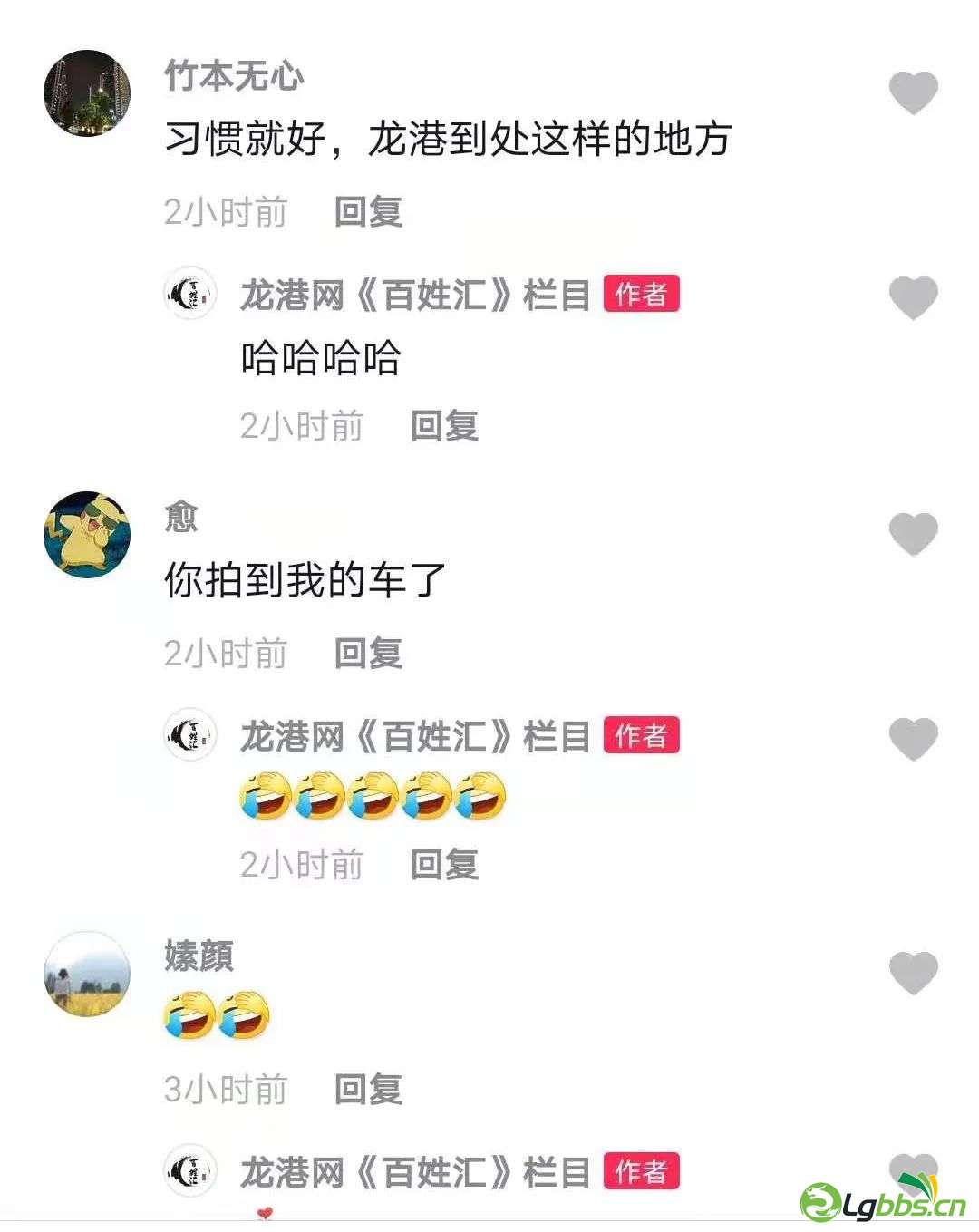Like the author's 哈哈哈哈 reply
This screenshot has height=1232, width=979.
[912, 297]
